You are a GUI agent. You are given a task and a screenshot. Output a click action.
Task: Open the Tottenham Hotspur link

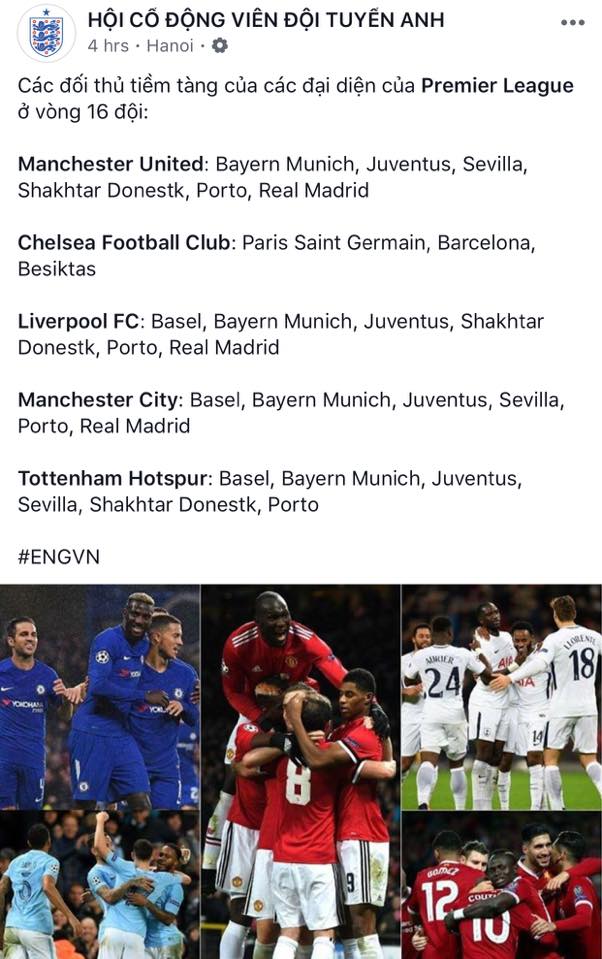tap(113, 478)
